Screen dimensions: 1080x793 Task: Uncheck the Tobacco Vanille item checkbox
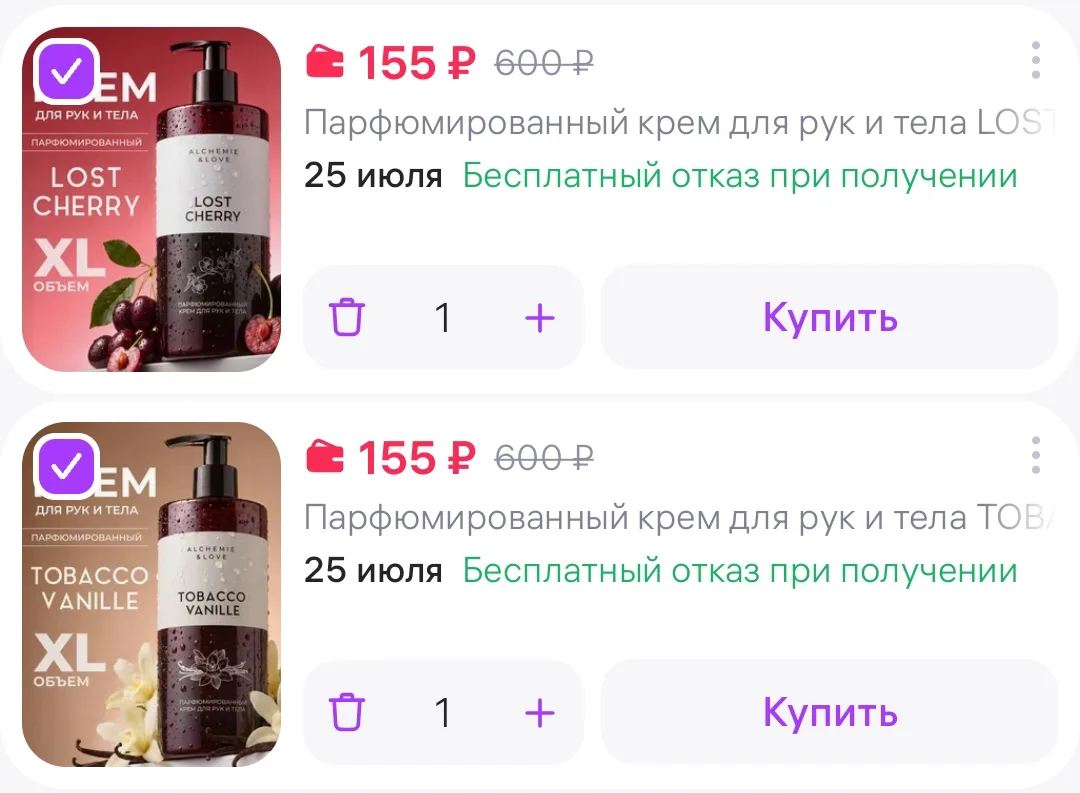66,466
